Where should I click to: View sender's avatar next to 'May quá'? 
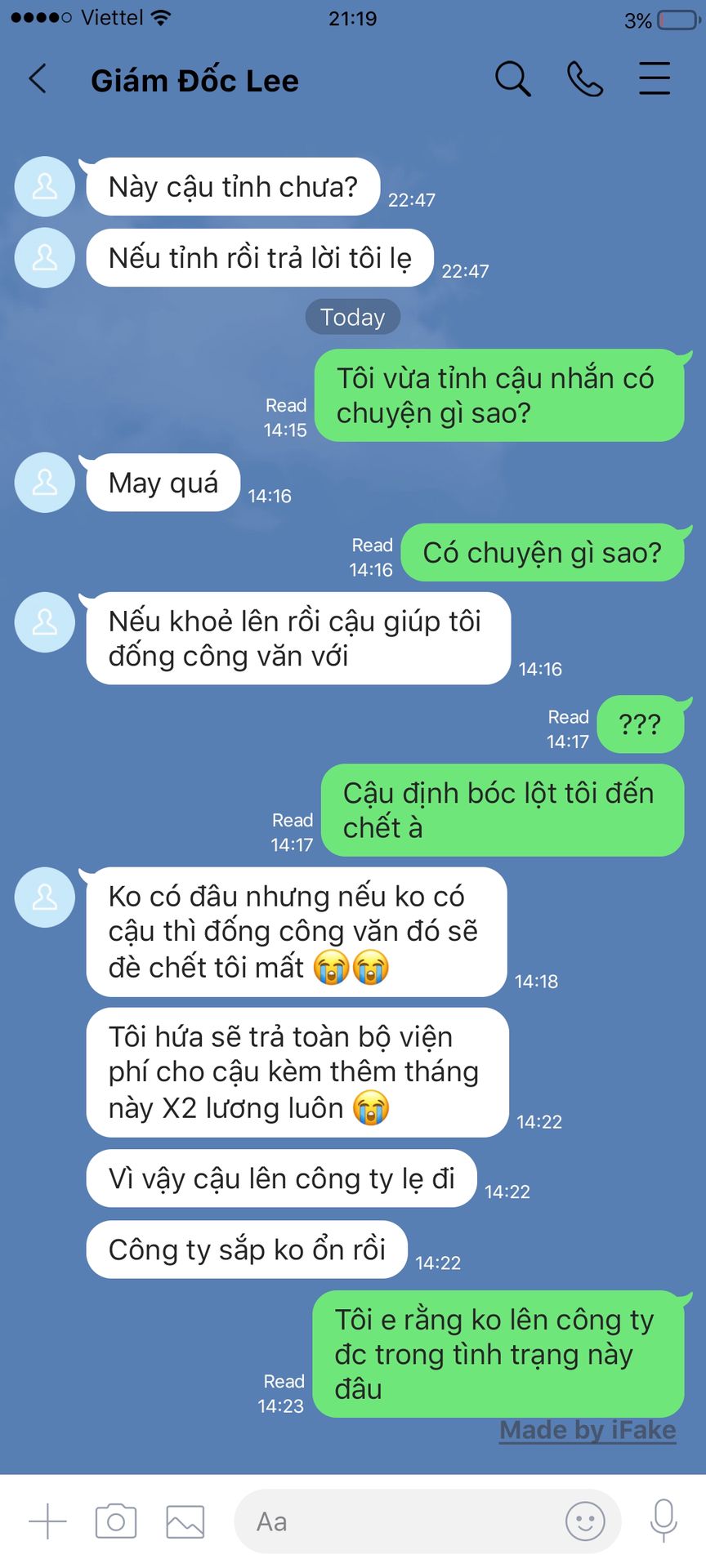point(45,483)
